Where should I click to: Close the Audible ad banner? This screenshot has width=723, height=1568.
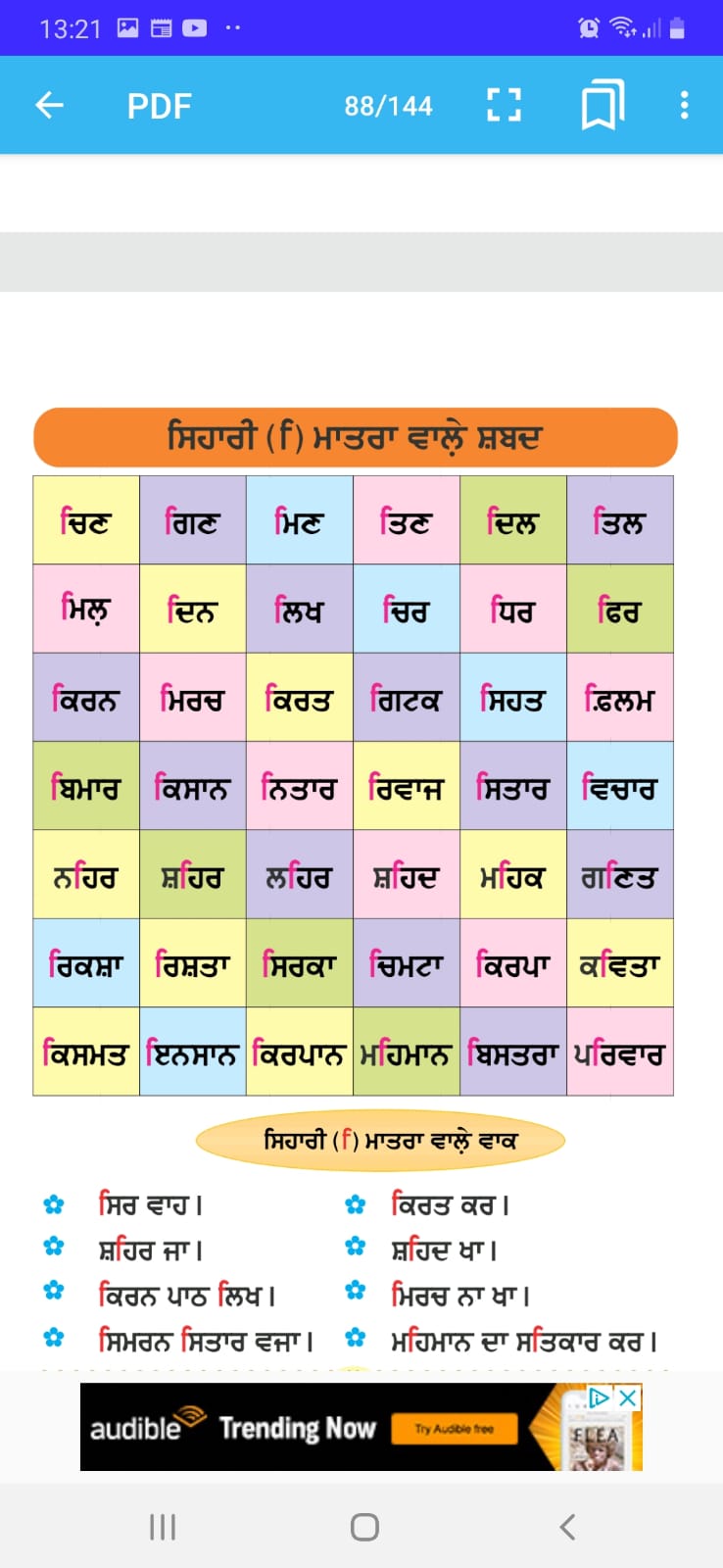(x=629, y=1397)
